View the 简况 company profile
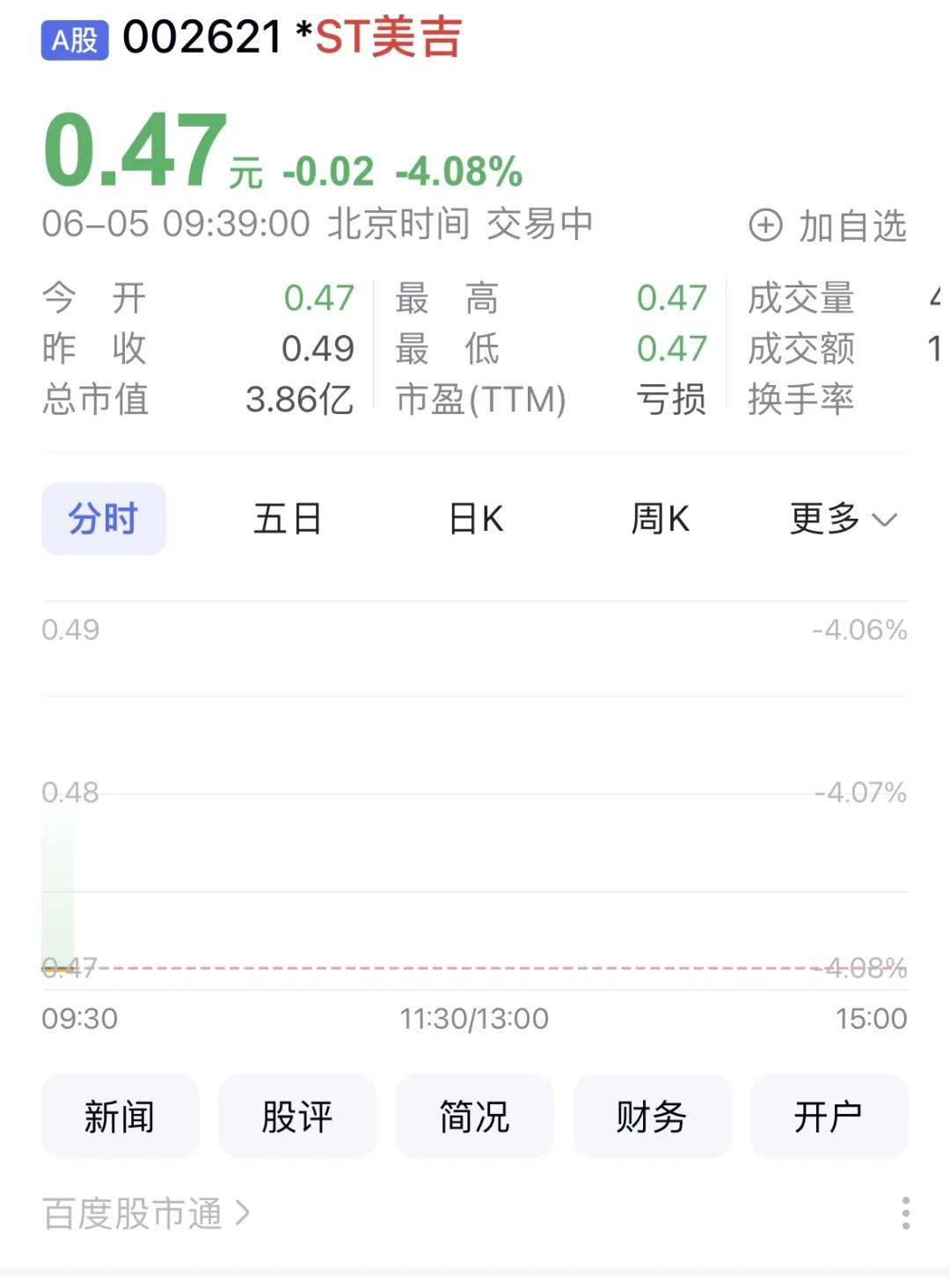Image resolution: width=950 pixels, height=1288 pixels. [x=474, y=1117]
